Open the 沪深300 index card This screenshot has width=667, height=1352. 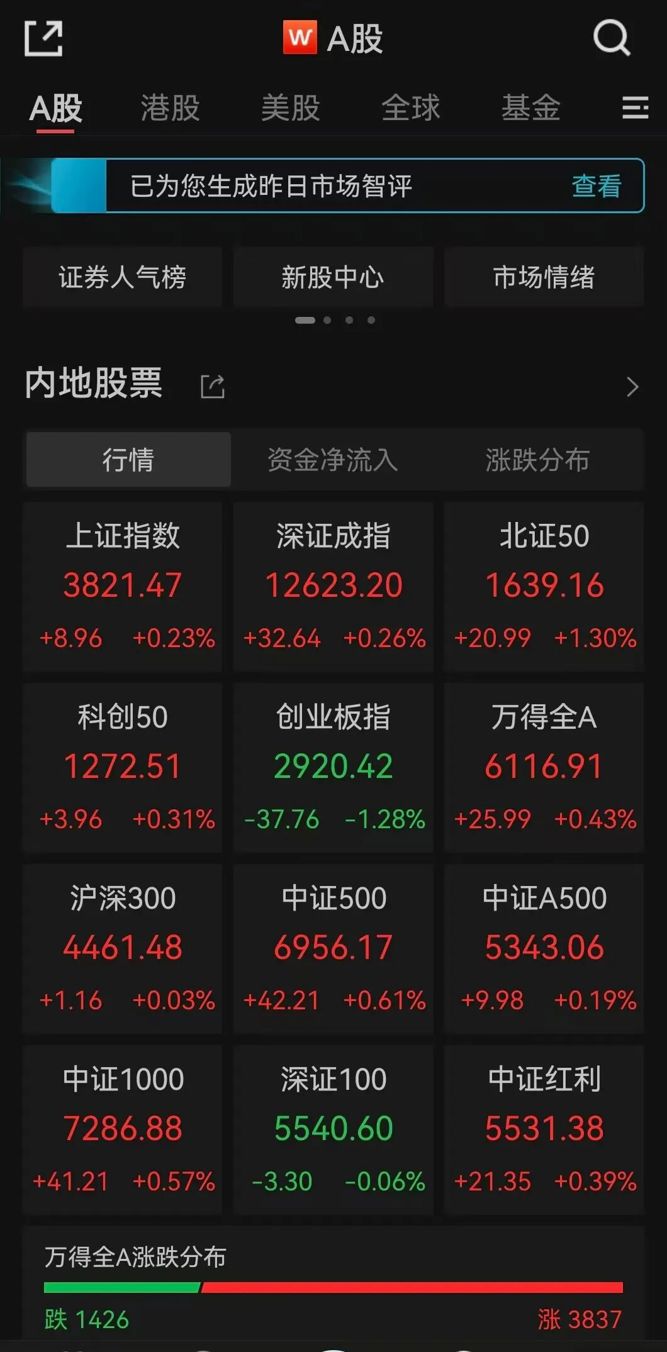click(122, 947)
